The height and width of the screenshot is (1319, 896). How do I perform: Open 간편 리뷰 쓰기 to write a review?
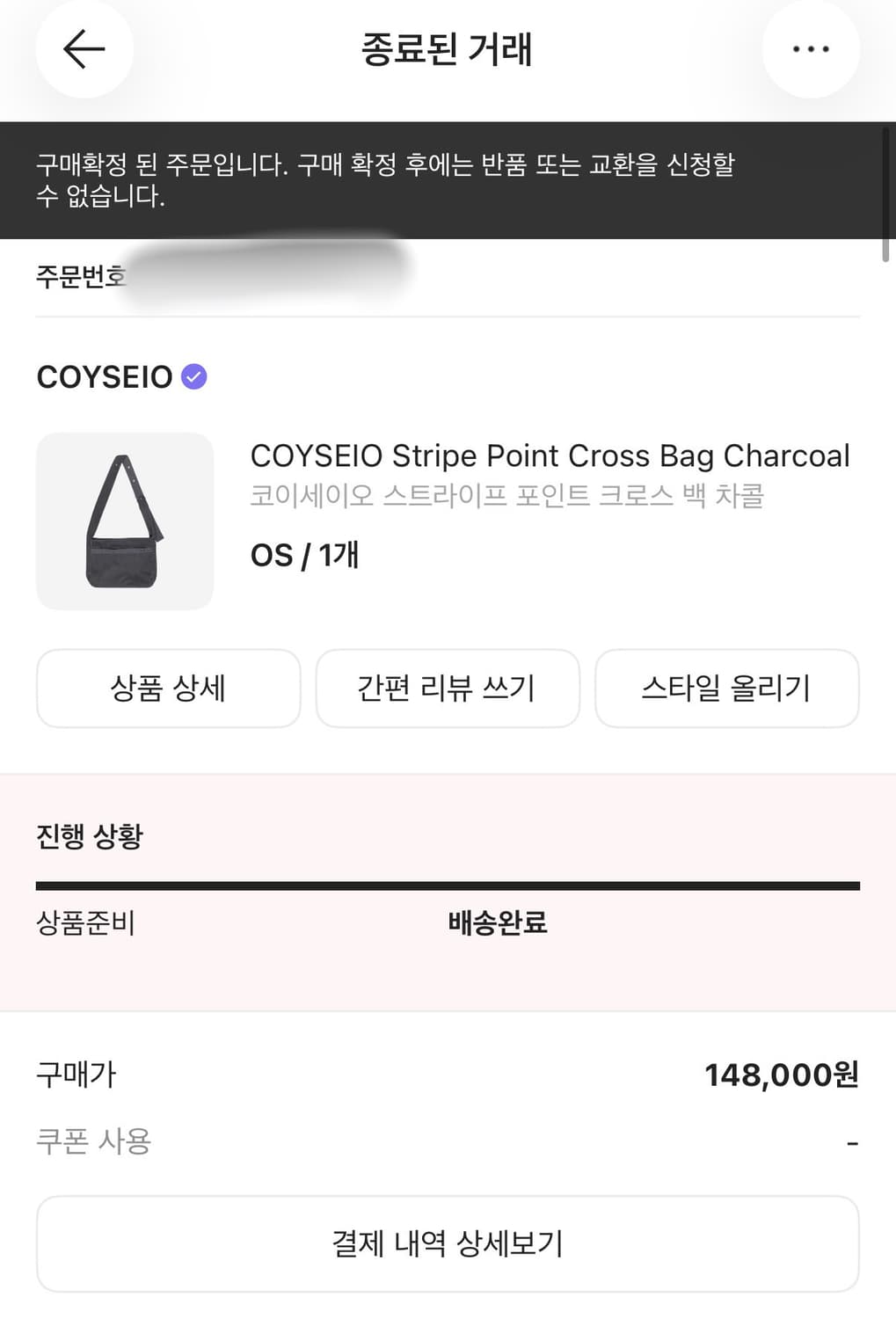point(448,689)
